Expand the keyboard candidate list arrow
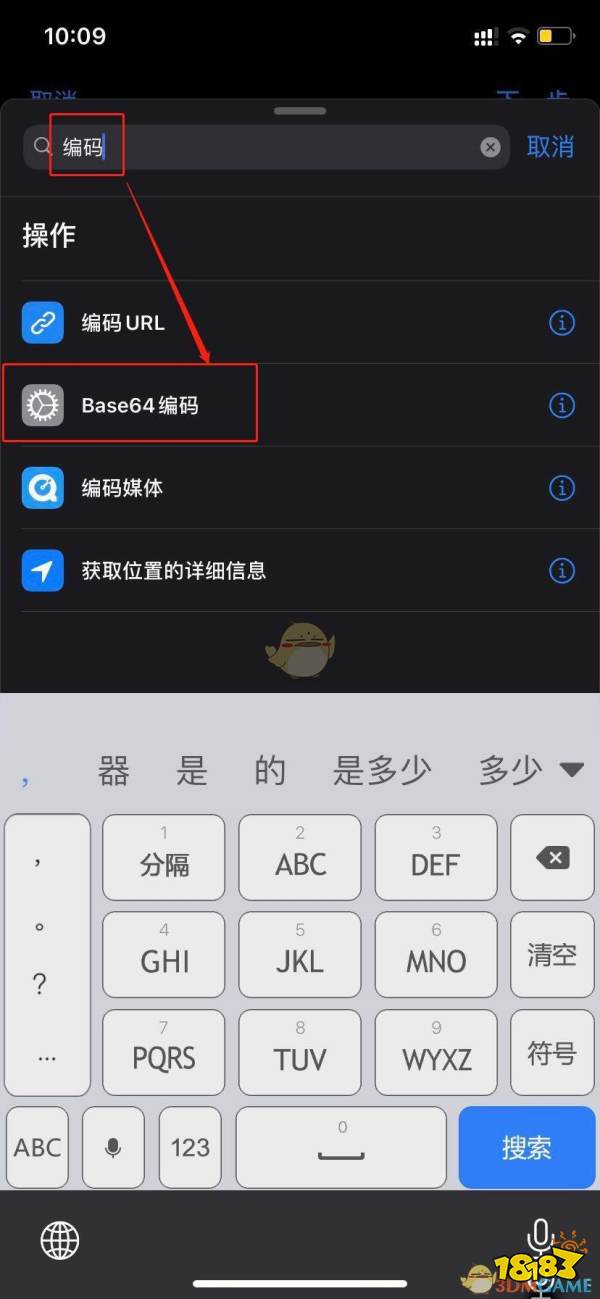Screen dimensions: 600x1299 pos(571,769)
